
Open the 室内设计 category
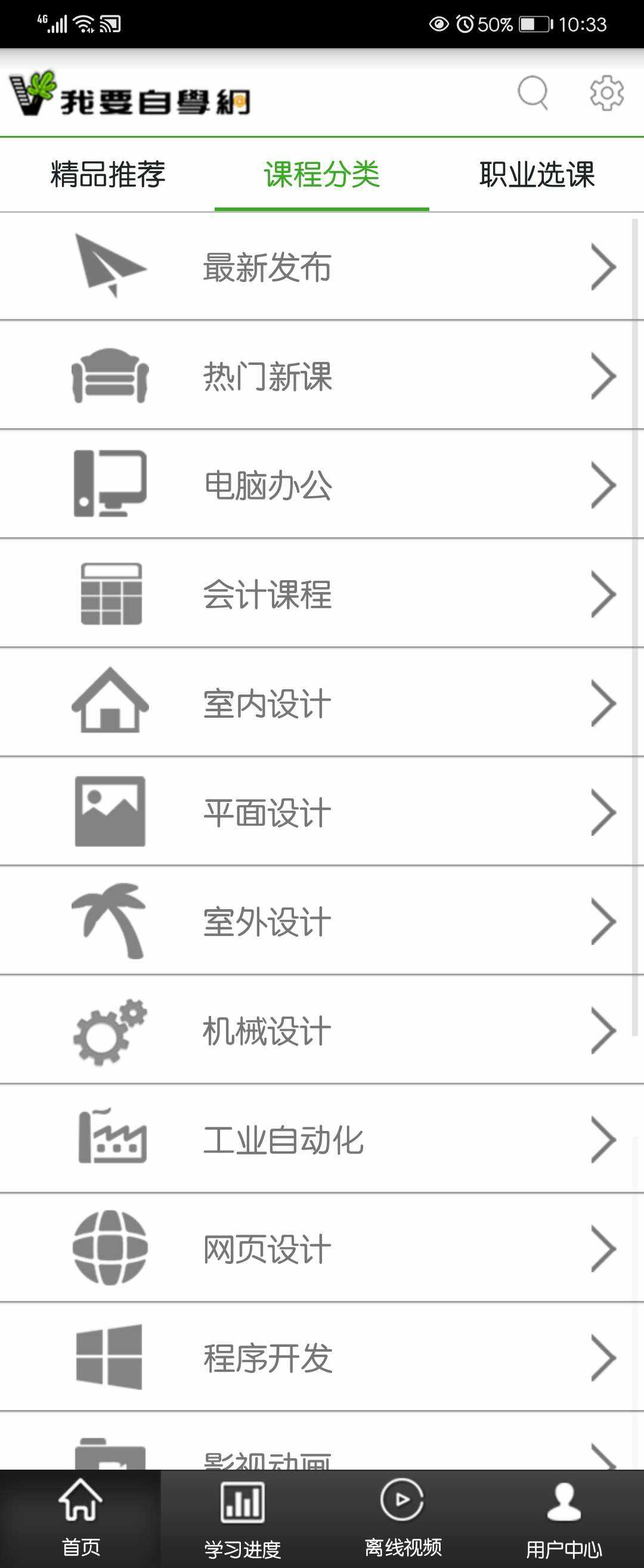pyautogui.click(x=321, y=703)
